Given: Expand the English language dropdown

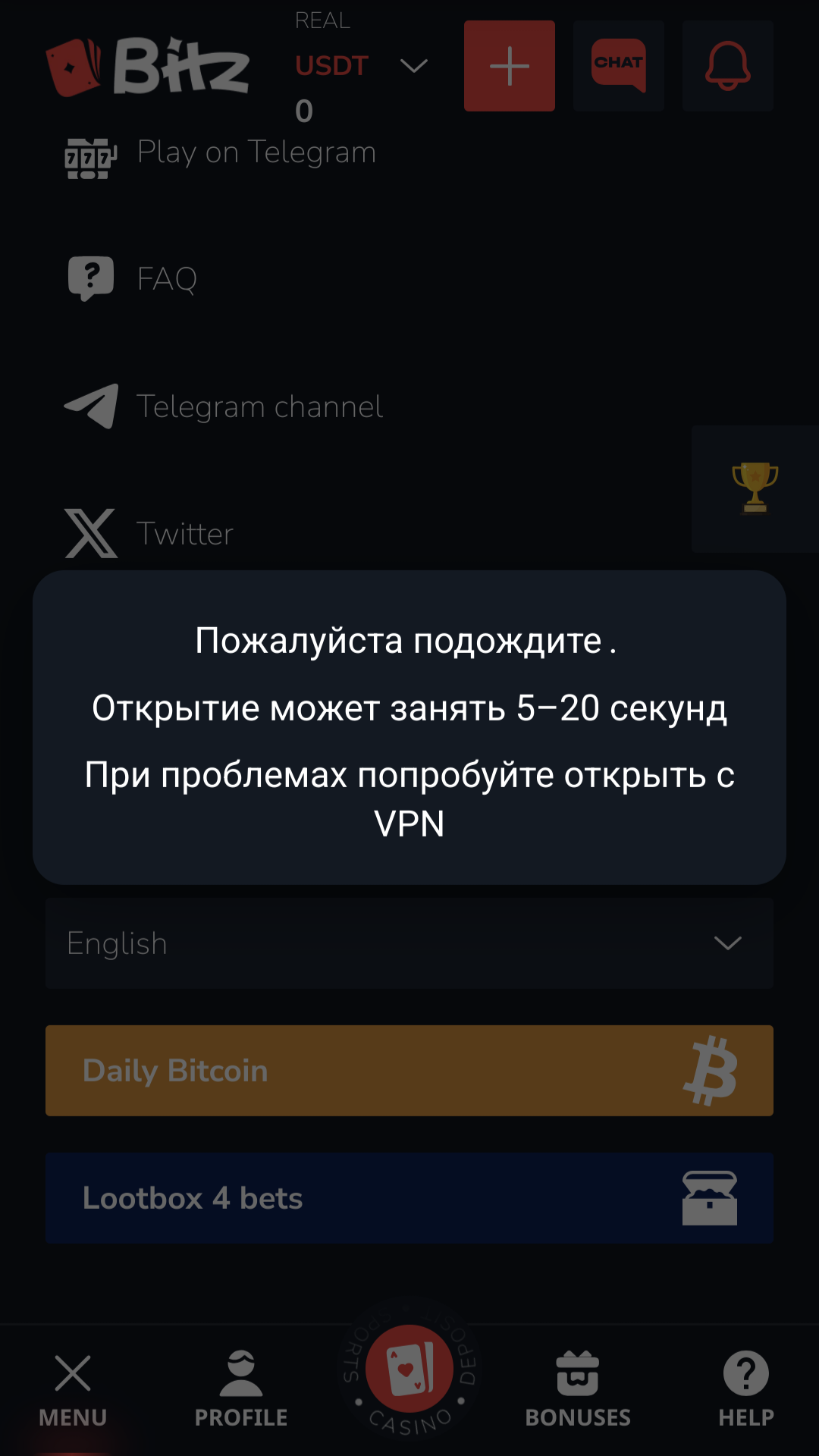Looking at the screenshot, I should pyautogui.click(x=409, y=943).
